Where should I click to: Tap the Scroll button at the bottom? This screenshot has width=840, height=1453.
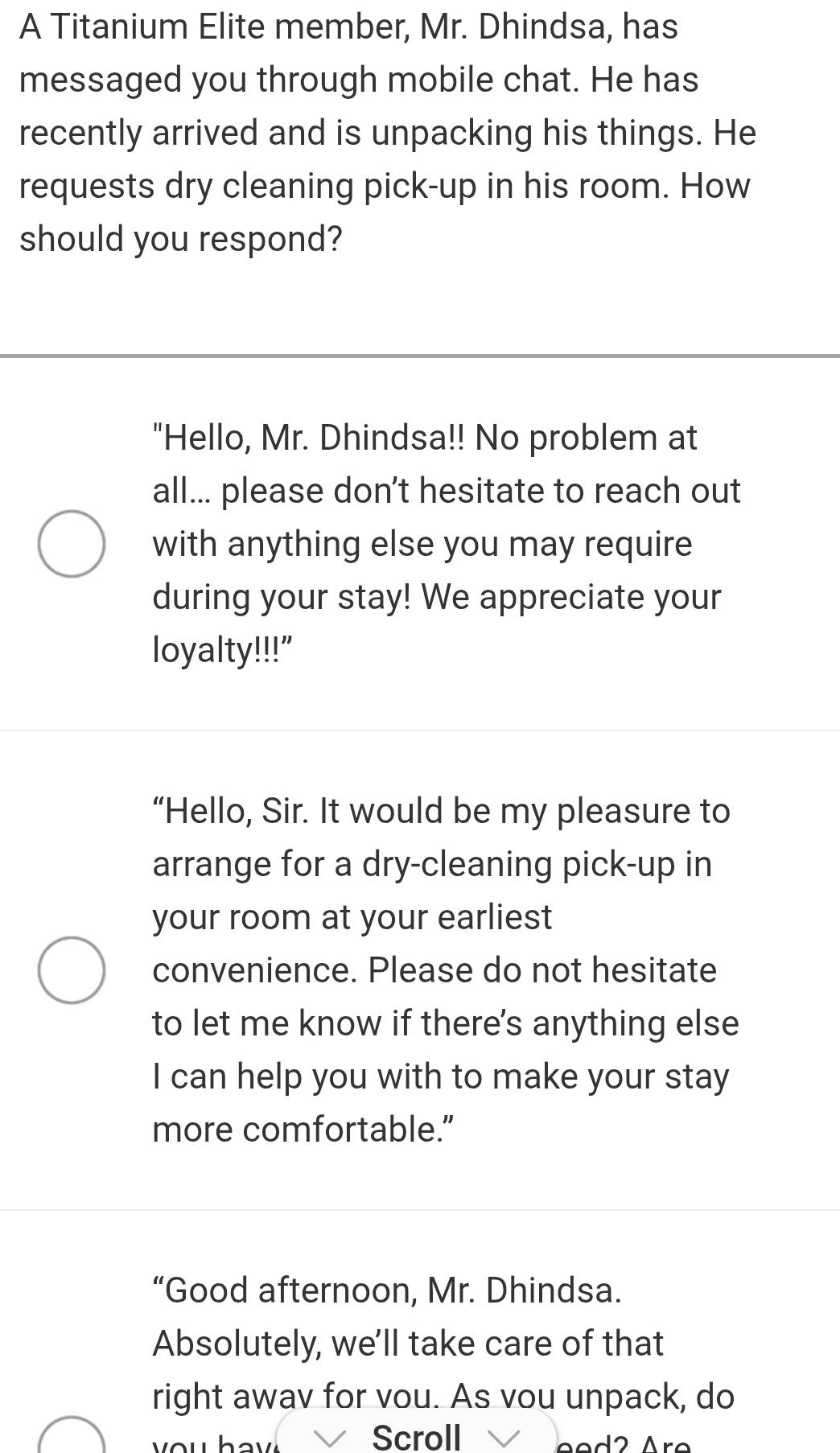click(417, 1435)
